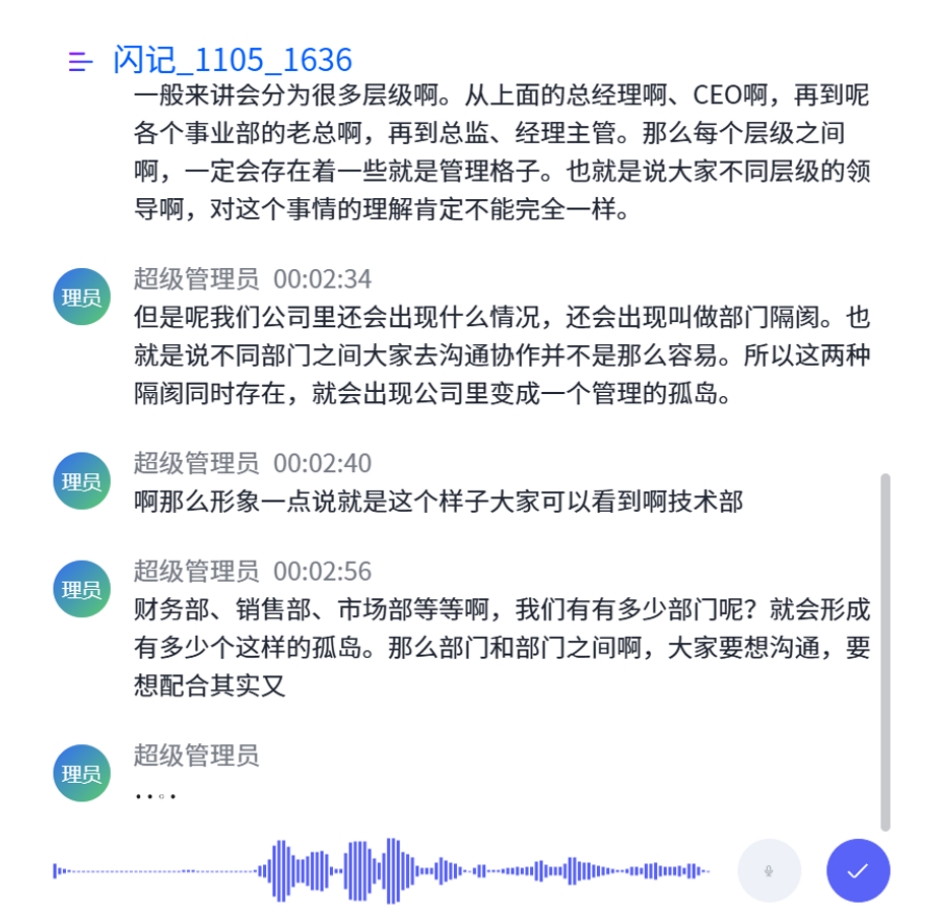
Task: Tap the transcript segment at 00:02:40
Action: tap(439, 501)
